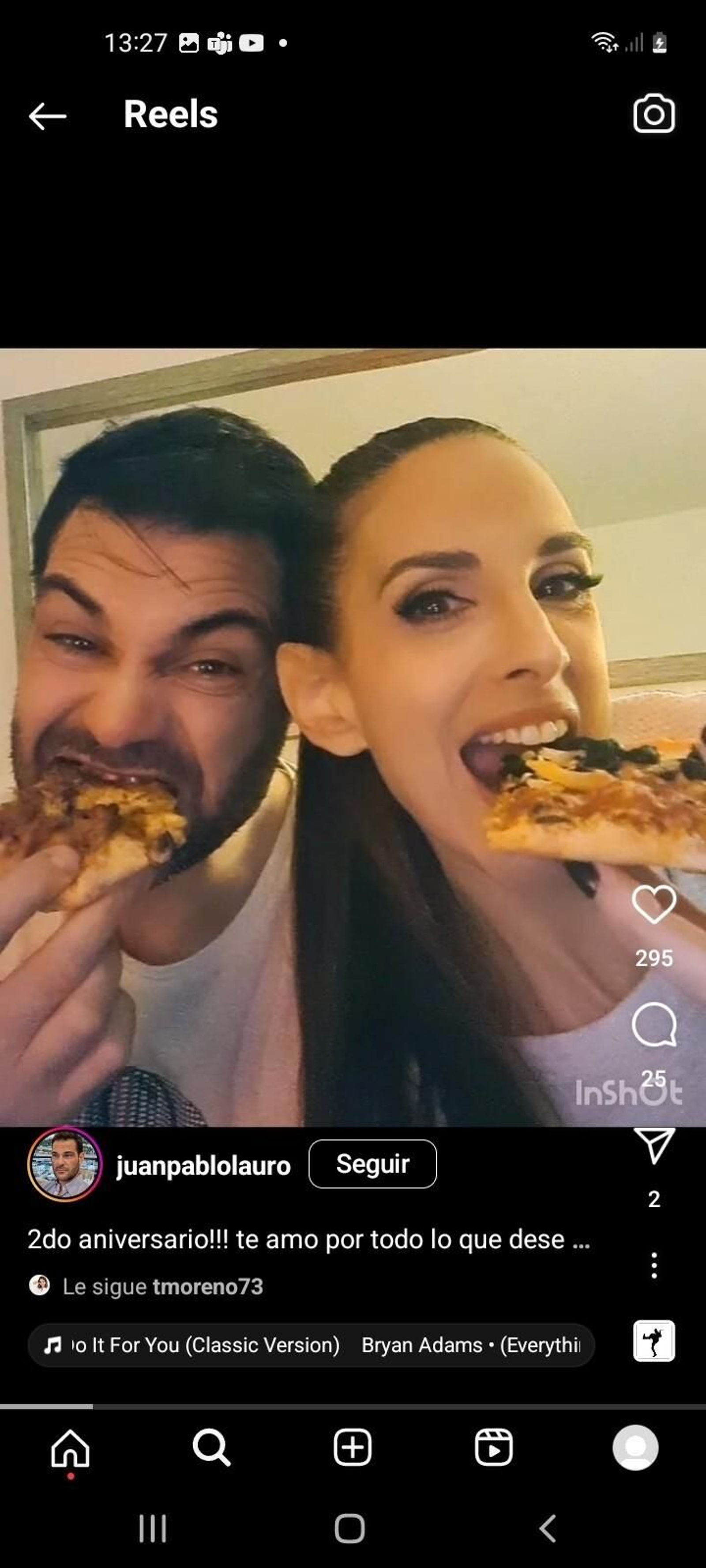
Task: Go back using the top arrow
Action: (x=48, y=116)
